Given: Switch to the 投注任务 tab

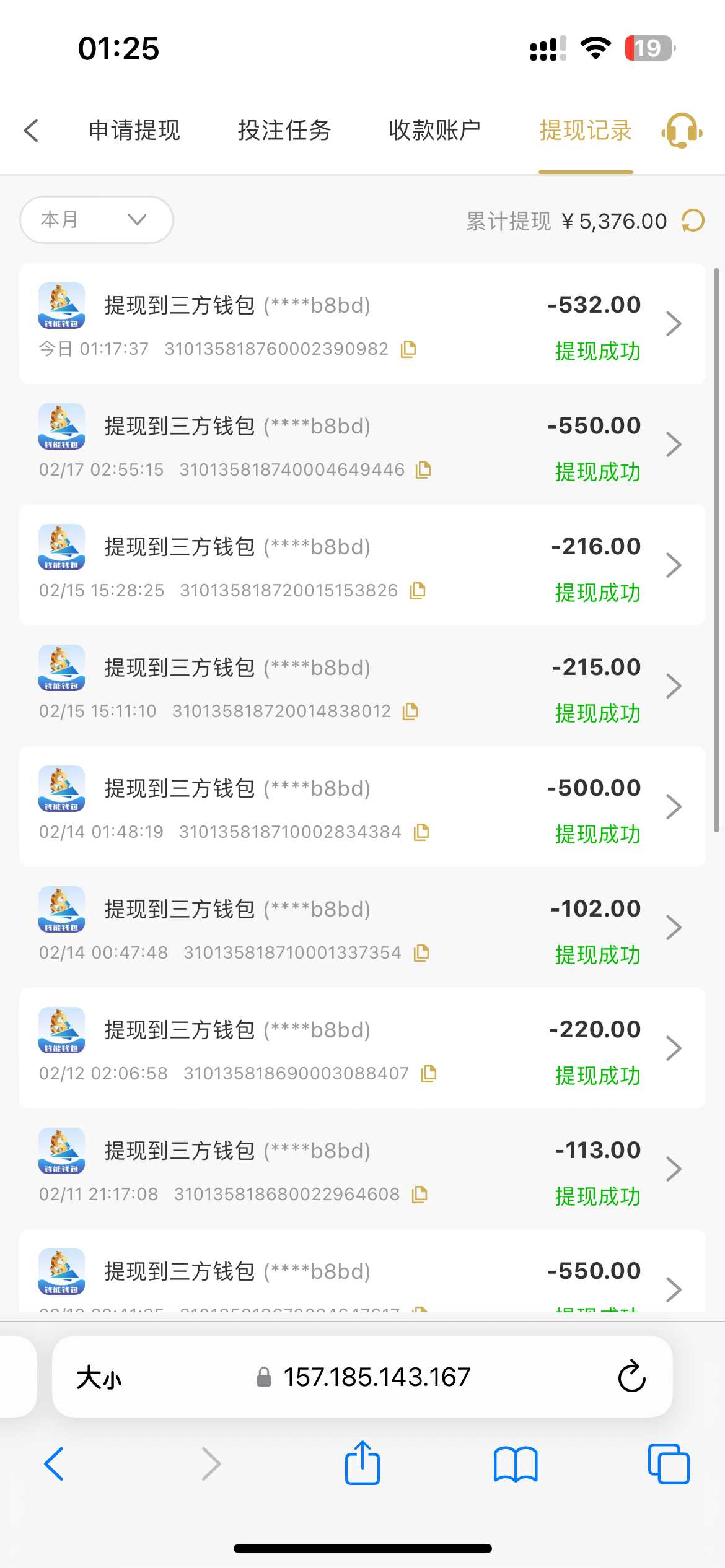Looking at the screenshot, I should 284,131.
